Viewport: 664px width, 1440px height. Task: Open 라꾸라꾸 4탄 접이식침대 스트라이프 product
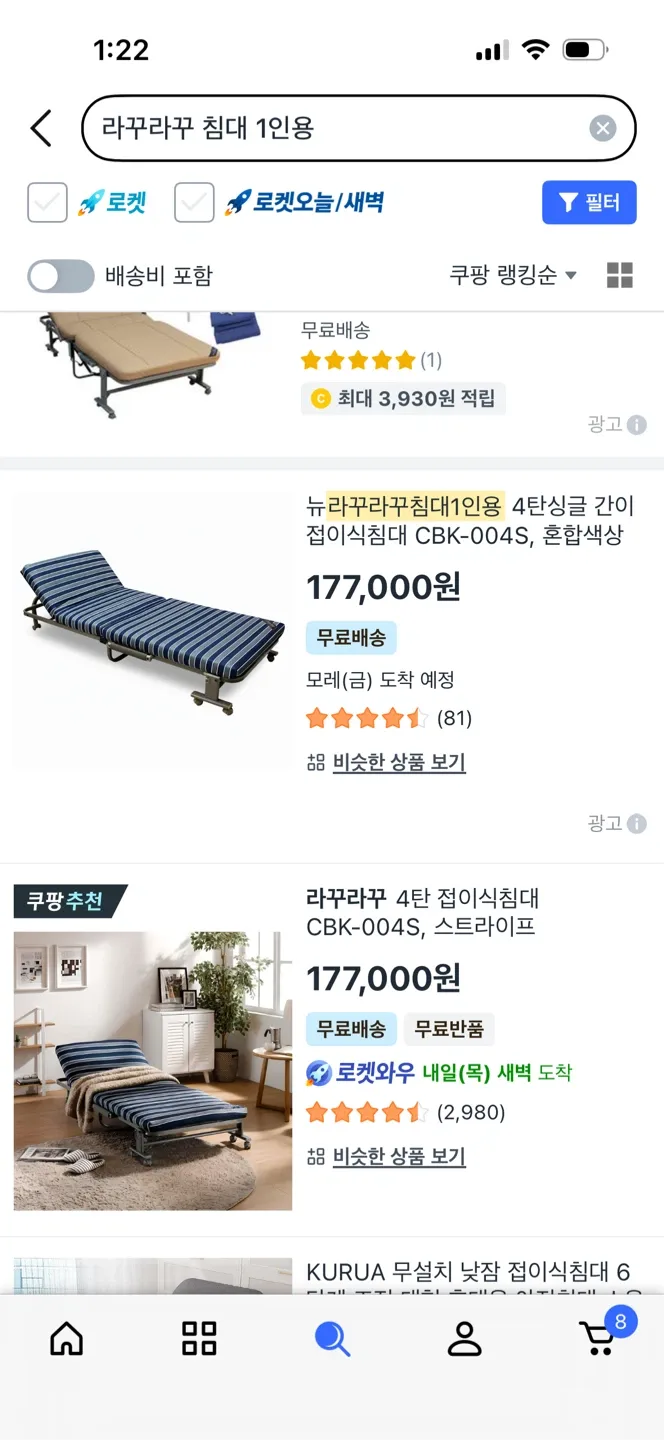pos(332,1050)
